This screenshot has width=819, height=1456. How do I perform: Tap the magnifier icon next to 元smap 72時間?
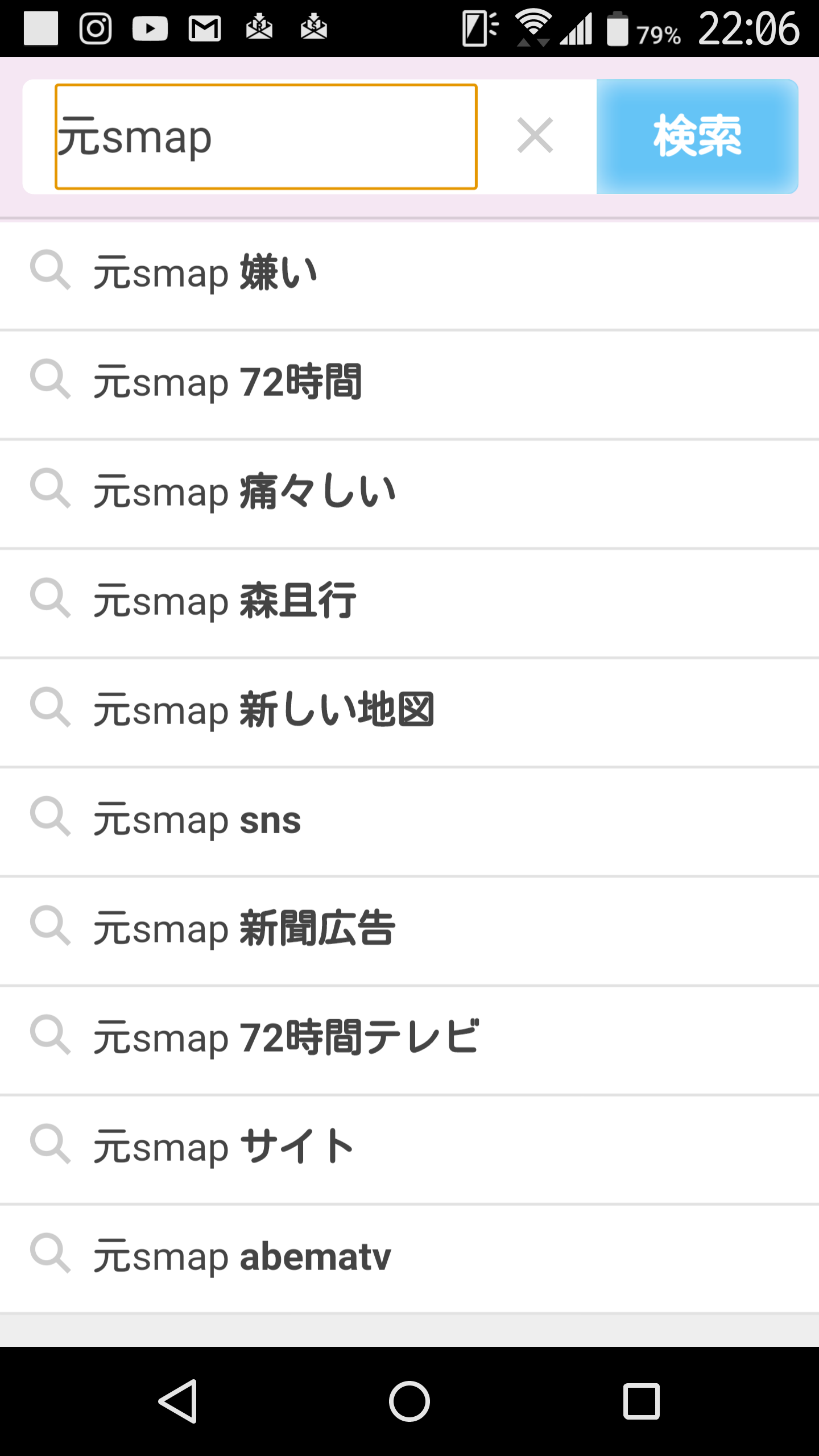point(51,381)
